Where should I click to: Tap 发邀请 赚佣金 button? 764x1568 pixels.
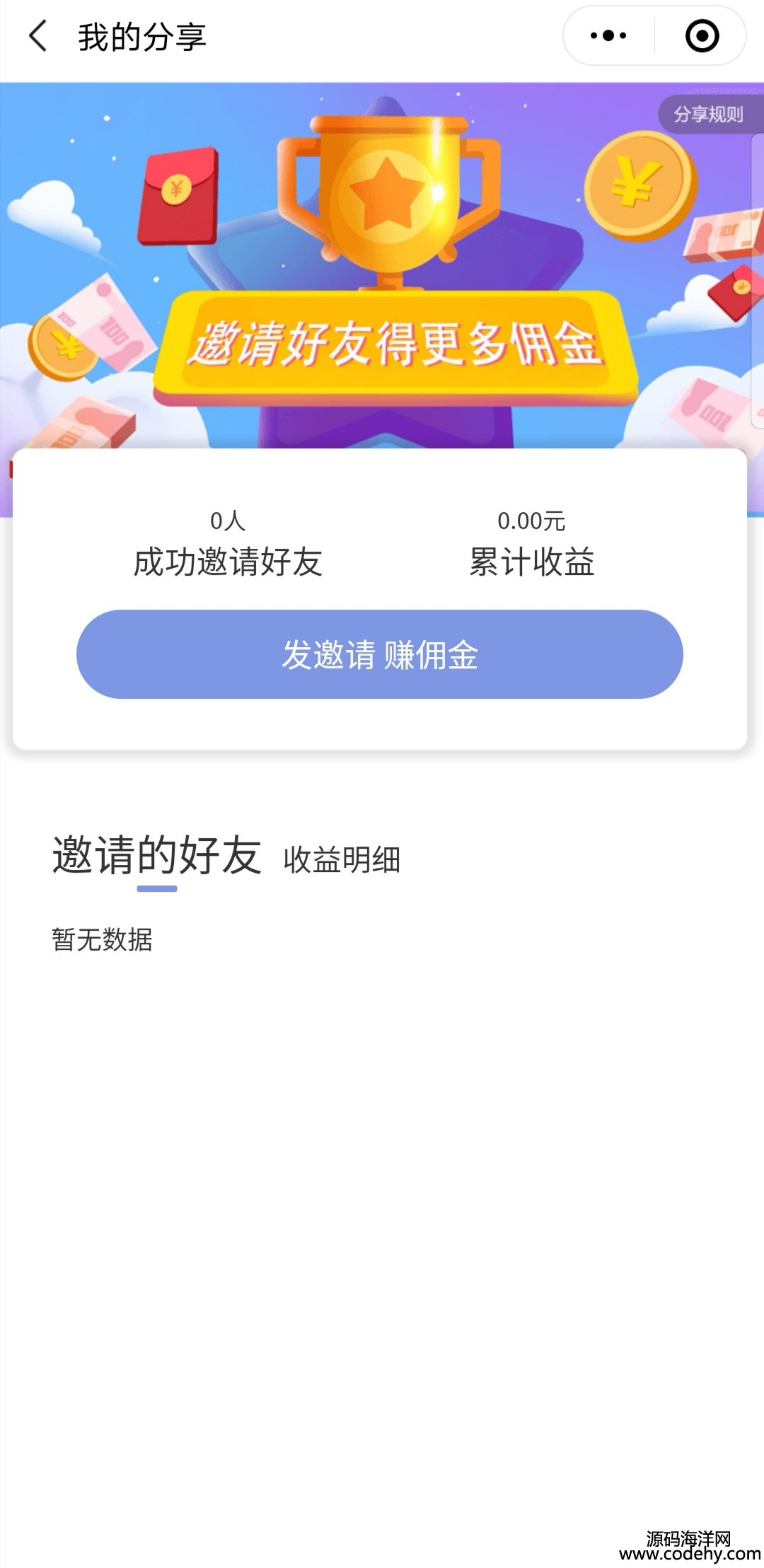[380, 654]
